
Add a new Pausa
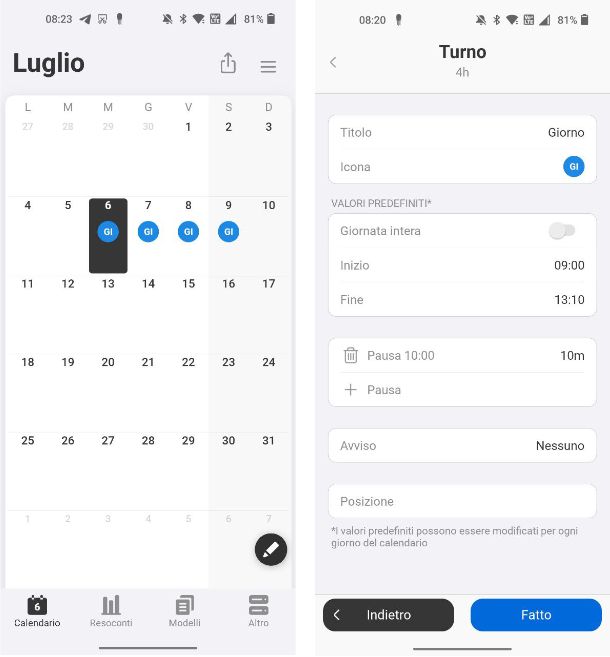pos(374,390)
